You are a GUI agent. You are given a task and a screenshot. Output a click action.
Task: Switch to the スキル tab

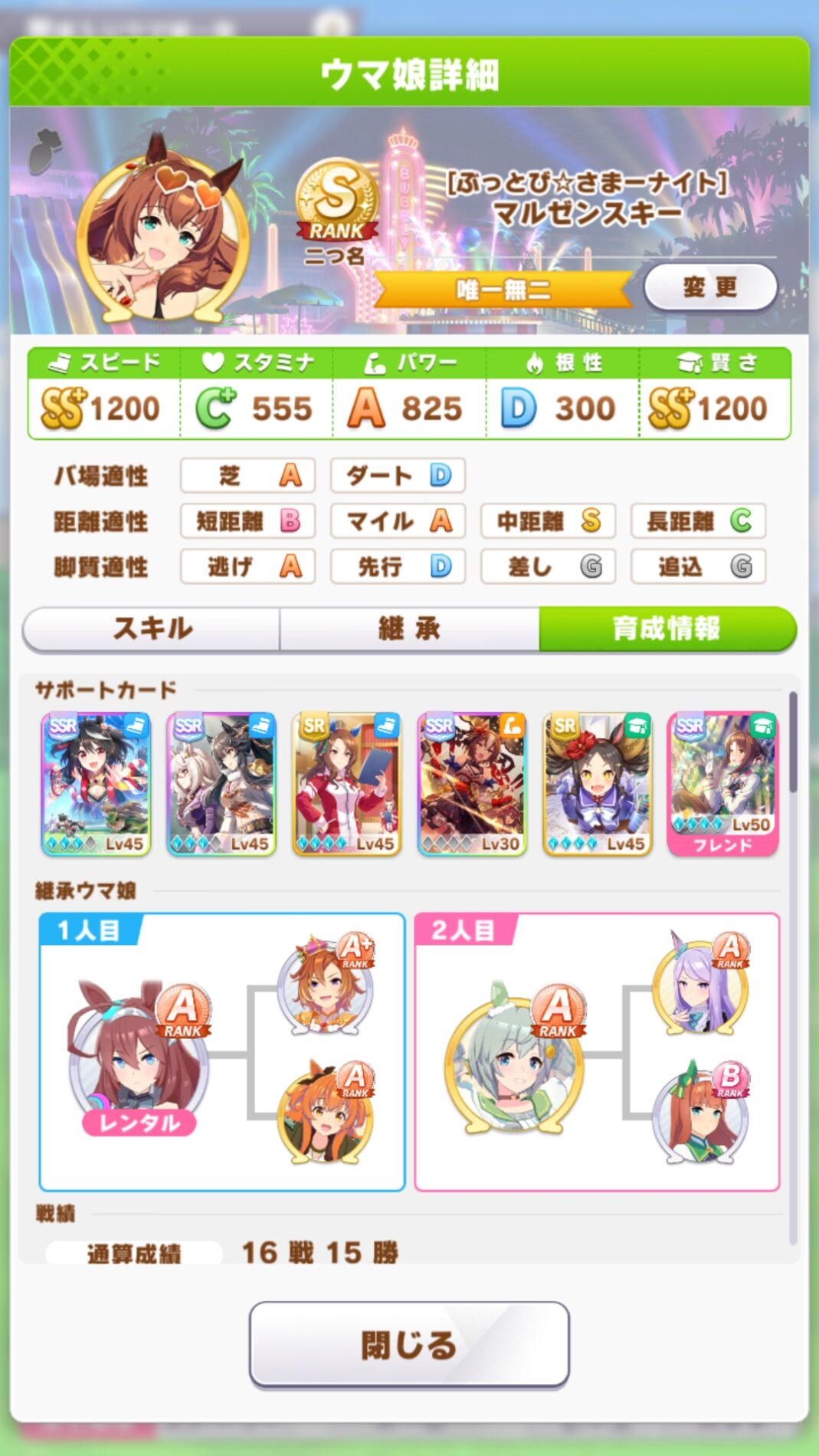coord(152,629)
